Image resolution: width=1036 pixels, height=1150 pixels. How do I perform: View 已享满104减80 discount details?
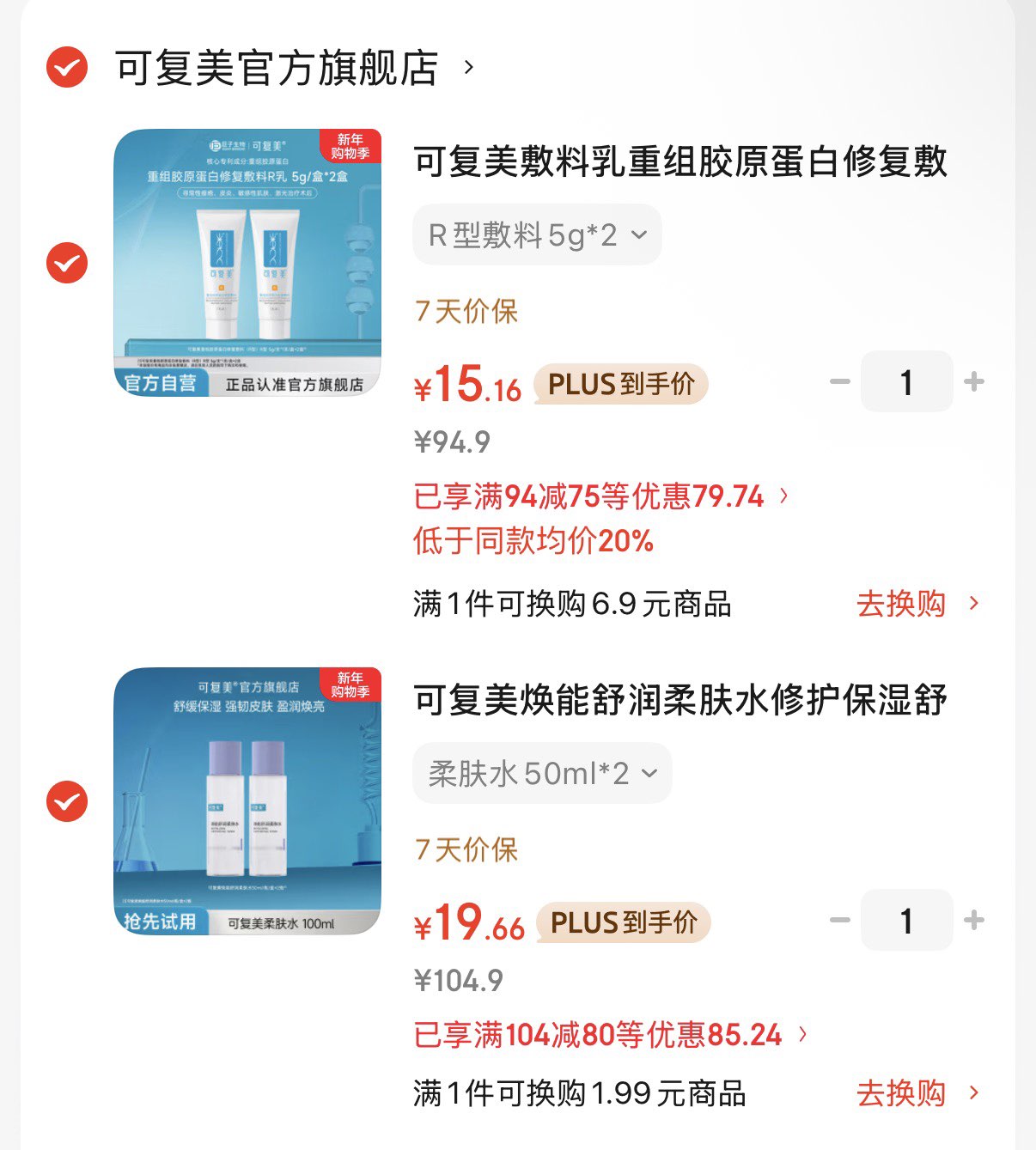pyautogui.click(x=610, y=1035)
